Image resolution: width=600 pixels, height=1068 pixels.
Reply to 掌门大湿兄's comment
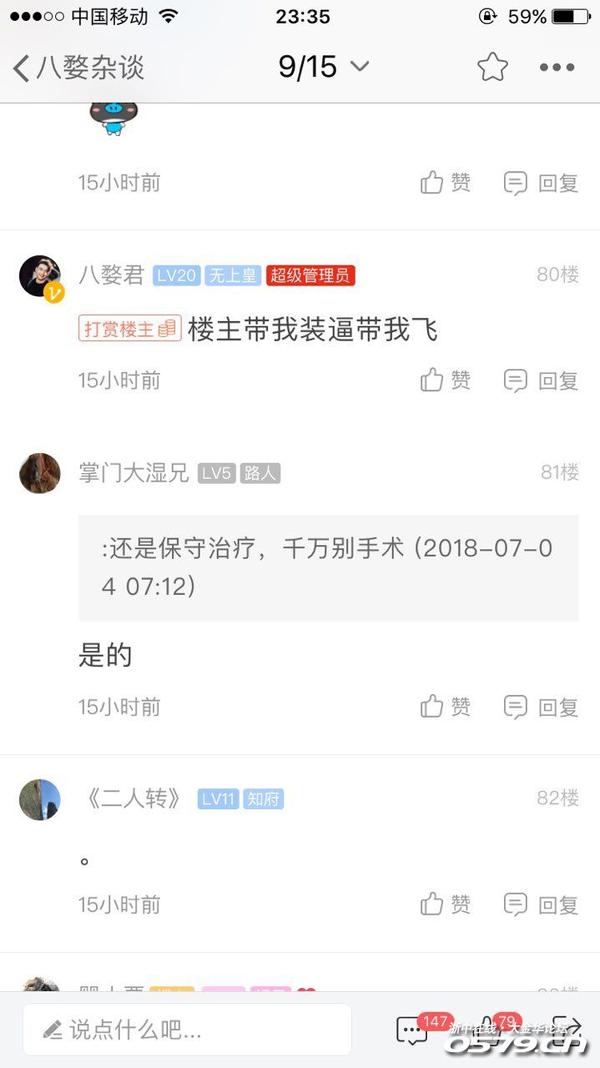pos(541,707)
